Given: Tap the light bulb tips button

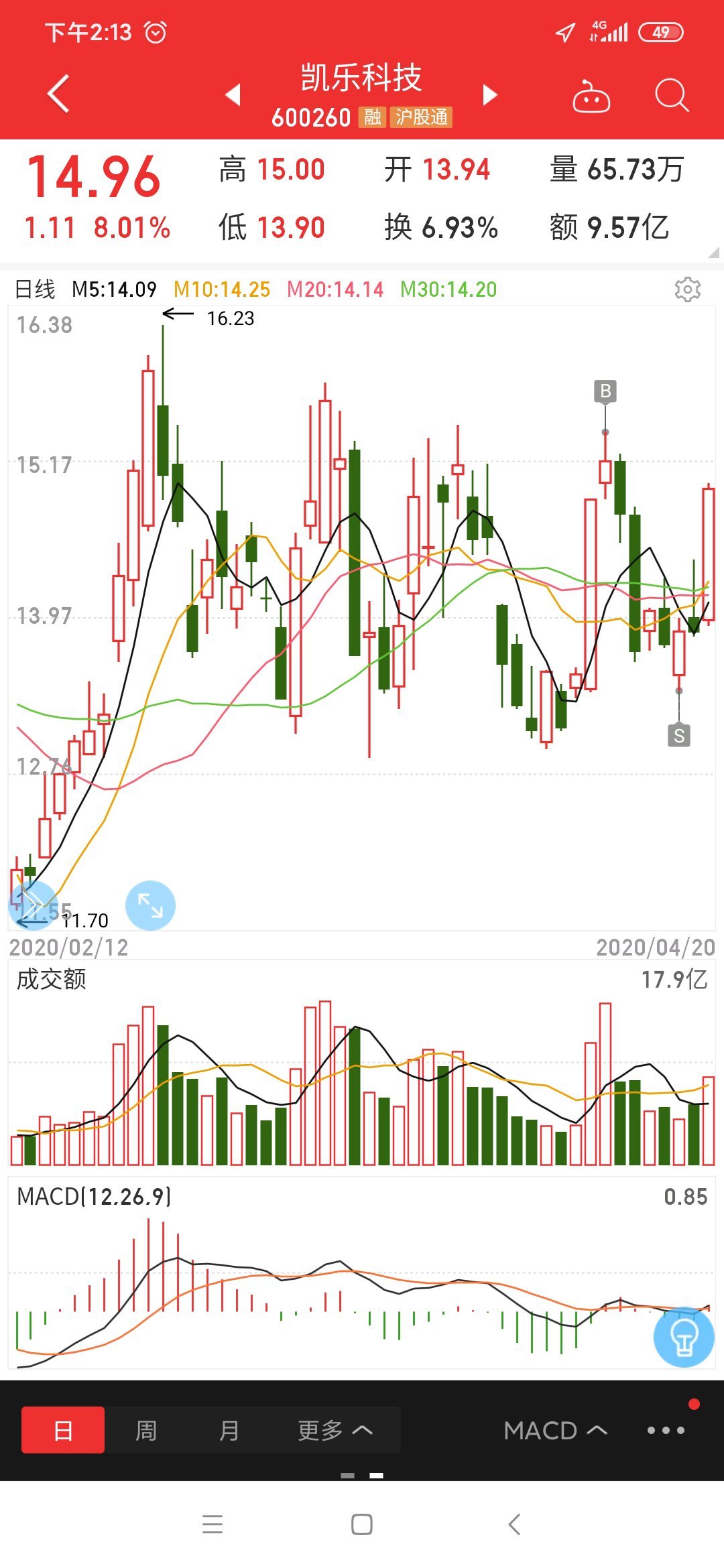Looking at the screenshot, I should point(684,1337).
